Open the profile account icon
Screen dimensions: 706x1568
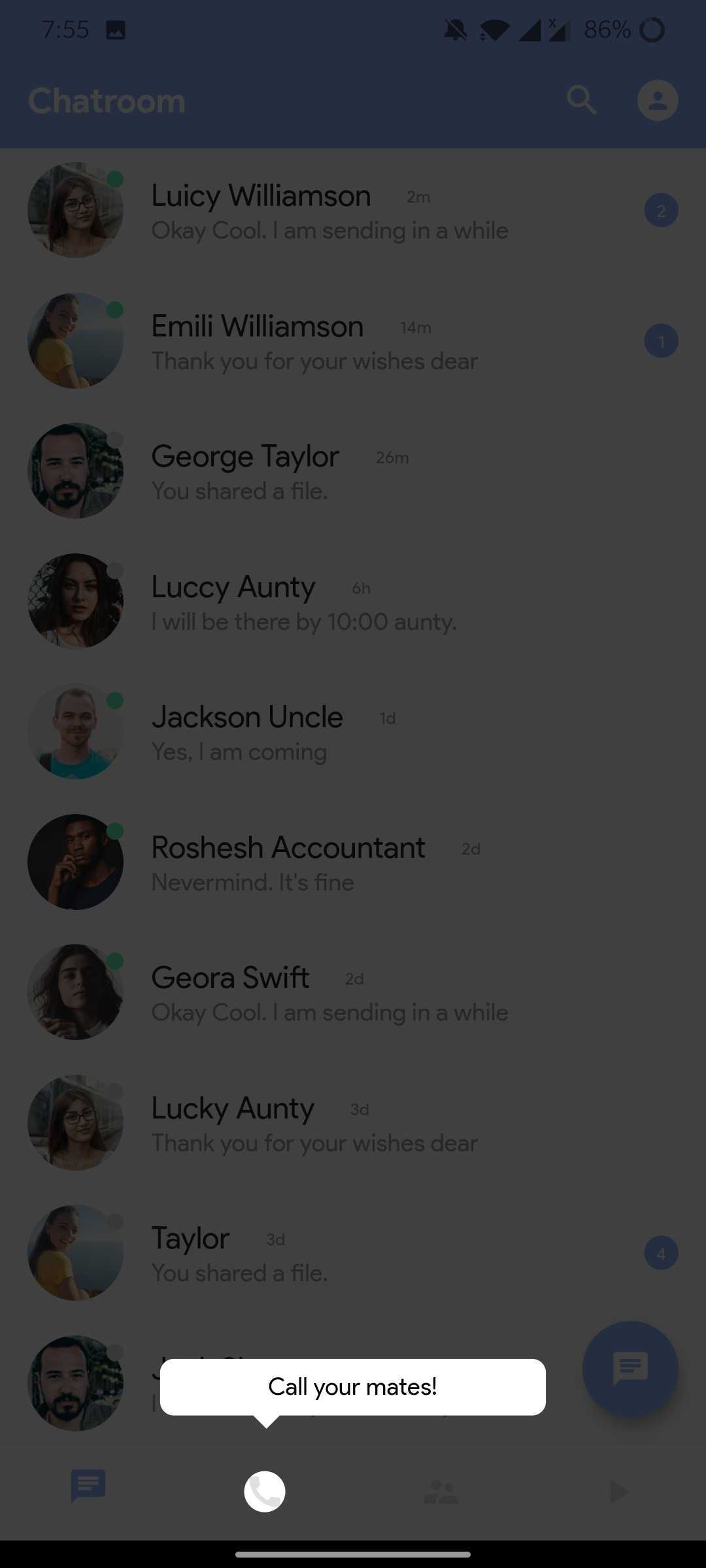(658, 100)
